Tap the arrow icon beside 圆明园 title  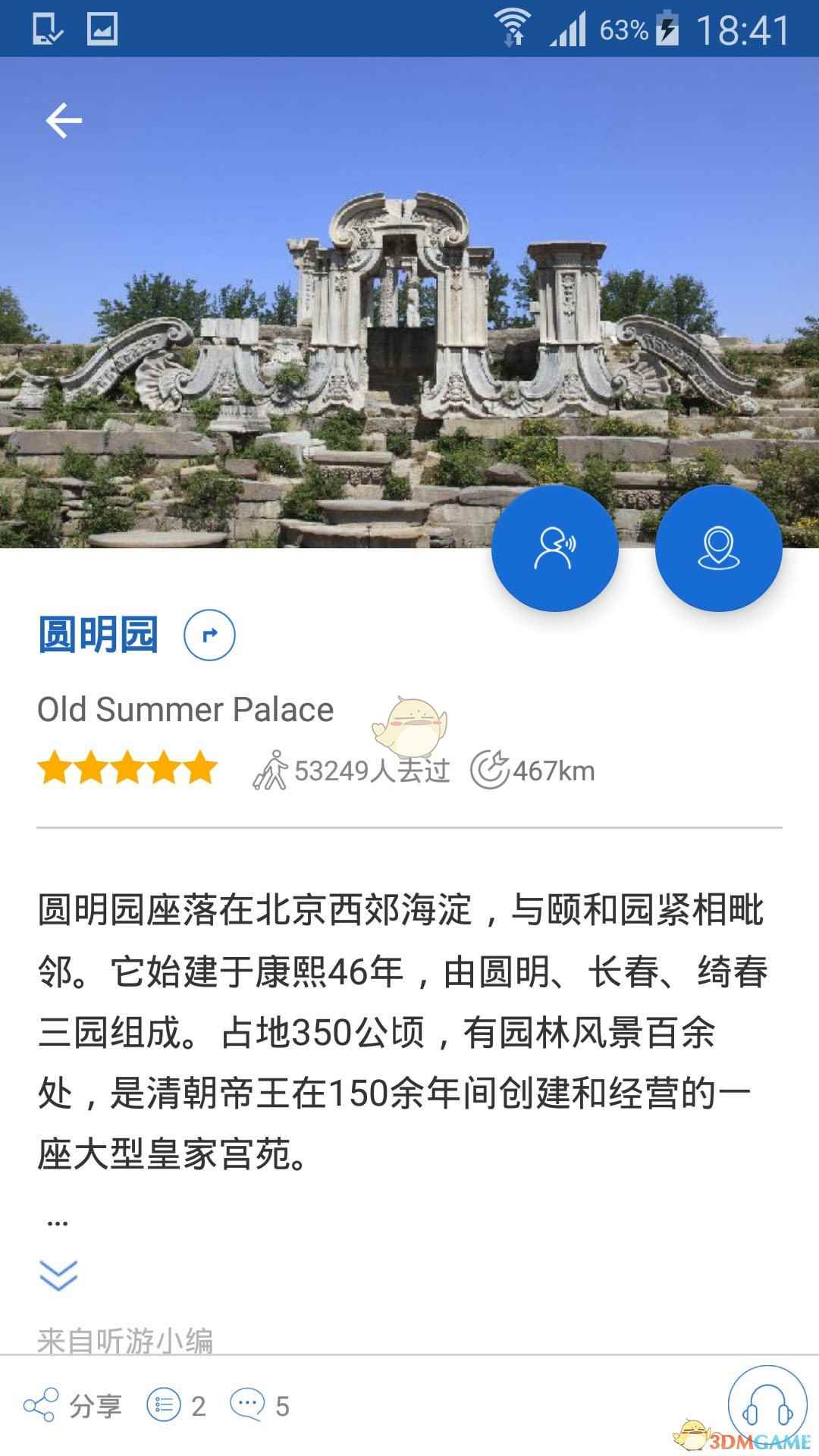point(210,635)
